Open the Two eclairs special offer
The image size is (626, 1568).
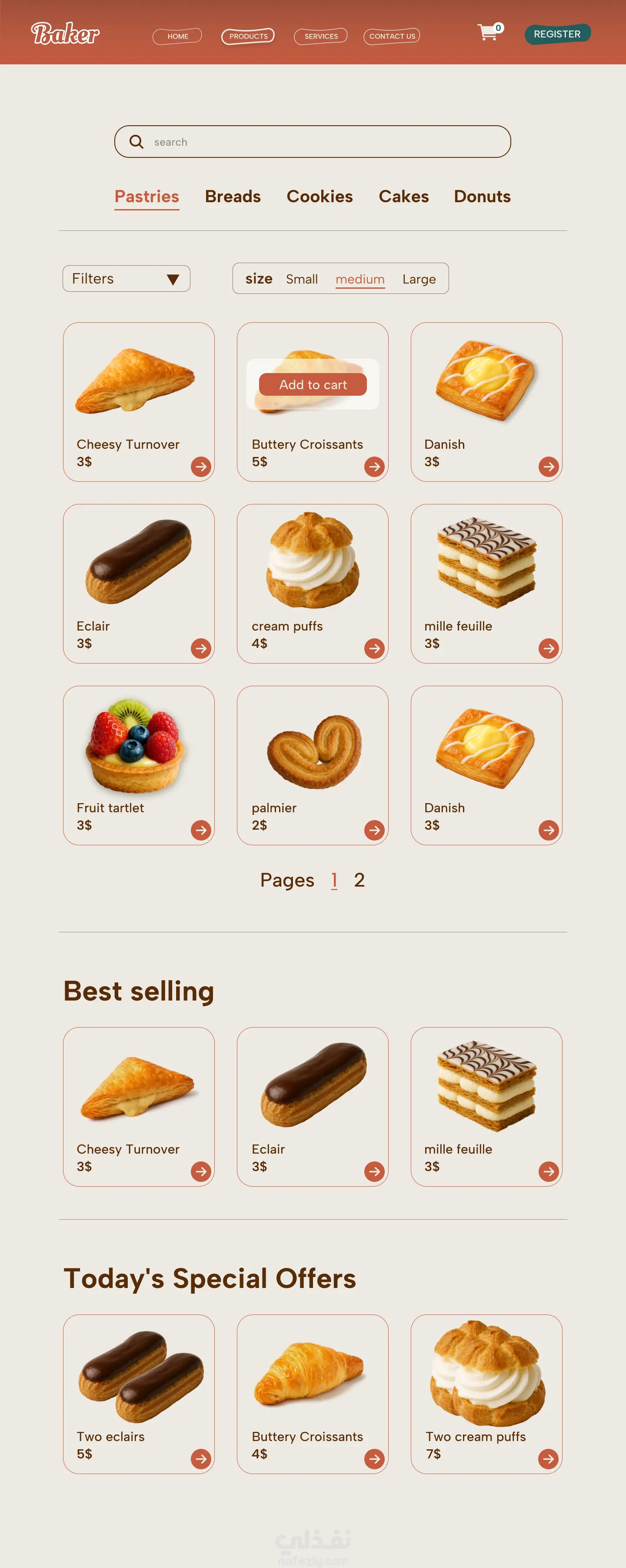pos(139,1393)
